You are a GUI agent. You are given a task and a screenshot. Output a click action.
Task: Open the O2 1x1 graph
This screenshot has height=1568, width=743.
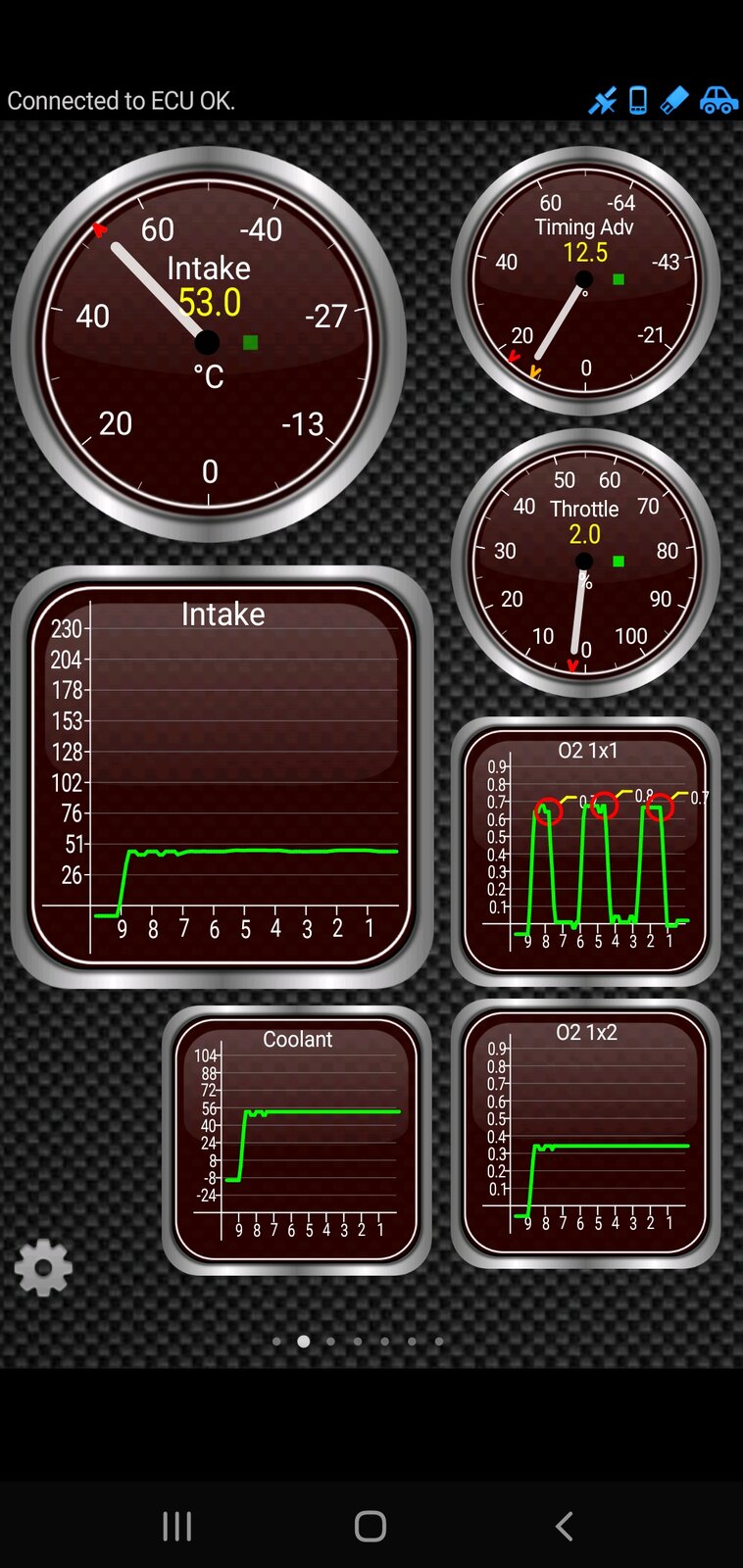pos(585,851)
